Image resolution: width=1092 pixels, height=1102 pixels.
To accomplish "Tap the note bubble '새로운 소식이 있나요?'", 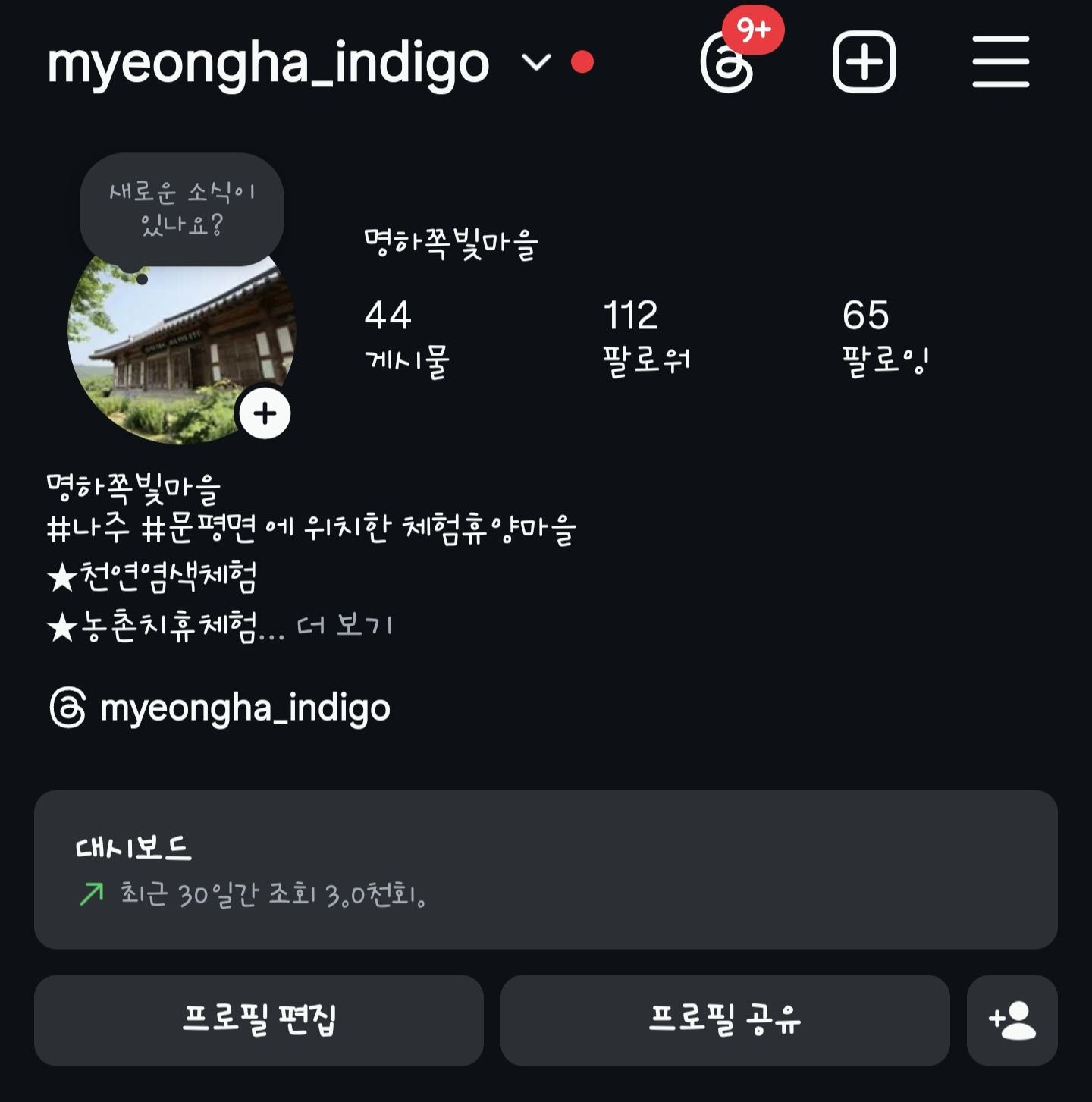I will 182,209.
